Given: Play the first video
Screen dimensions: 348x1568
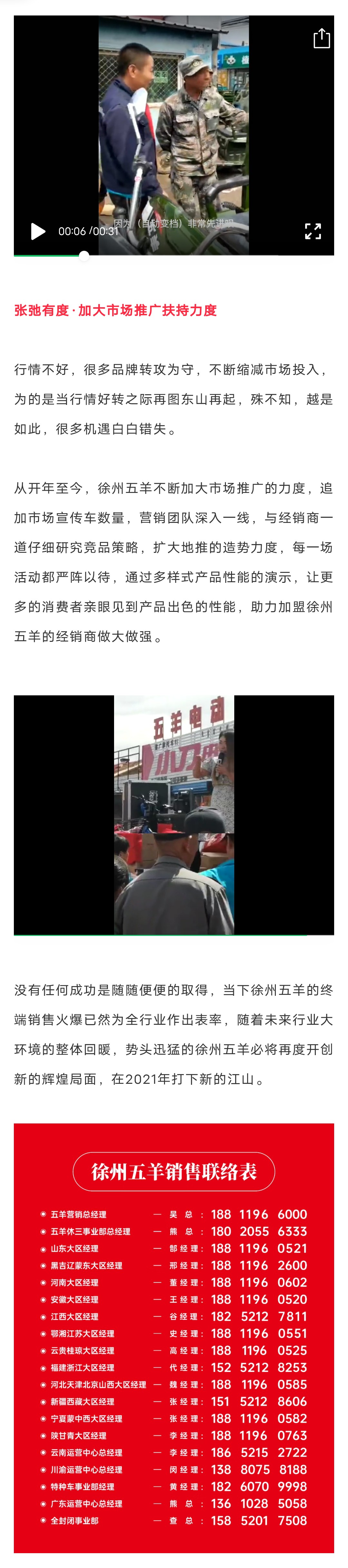Looking at the screenshot, I should tap(38, 231).
